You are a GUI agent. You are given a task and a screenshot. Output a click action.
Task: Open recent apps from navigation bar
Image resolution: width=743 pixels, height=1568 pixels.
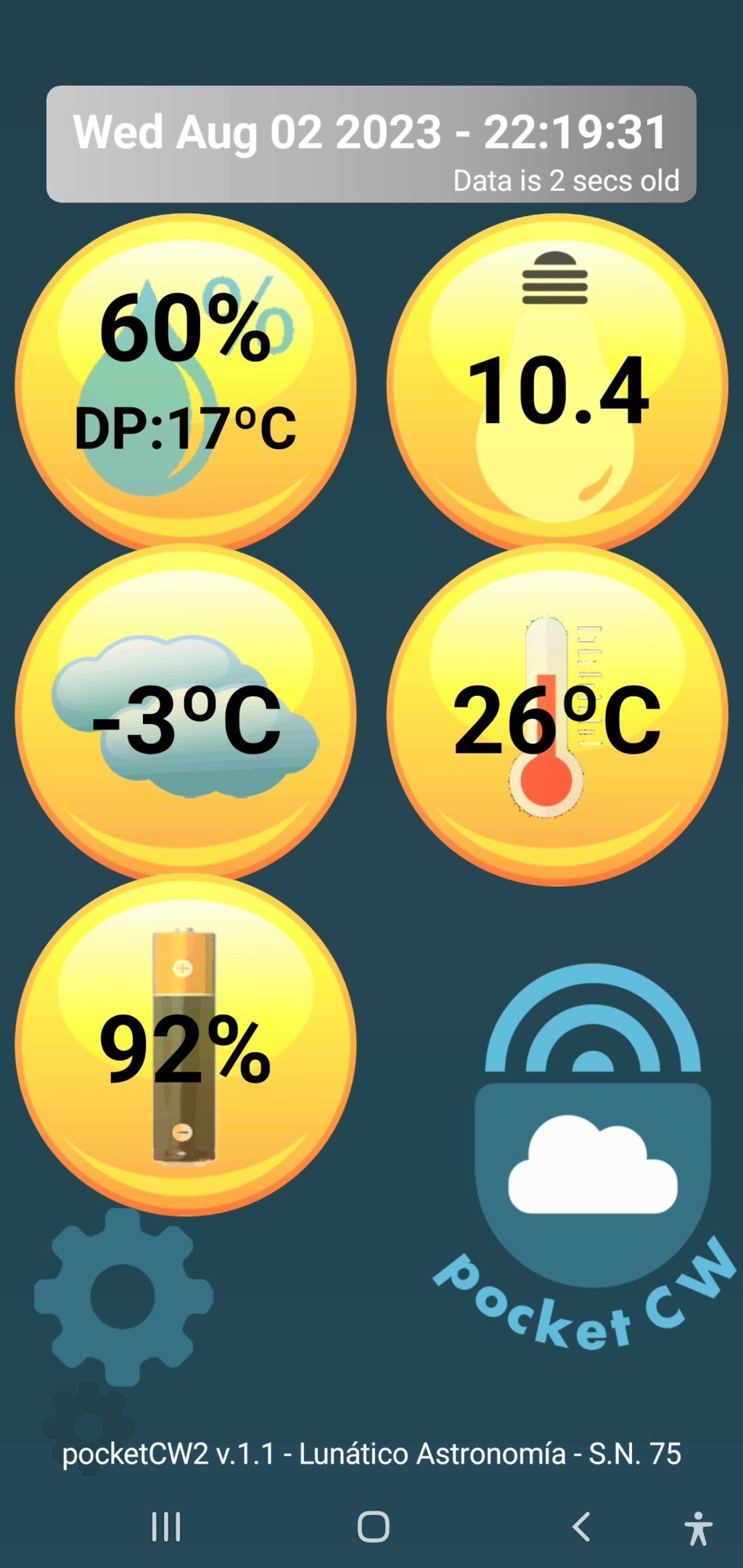click(x=165, y=1527)
